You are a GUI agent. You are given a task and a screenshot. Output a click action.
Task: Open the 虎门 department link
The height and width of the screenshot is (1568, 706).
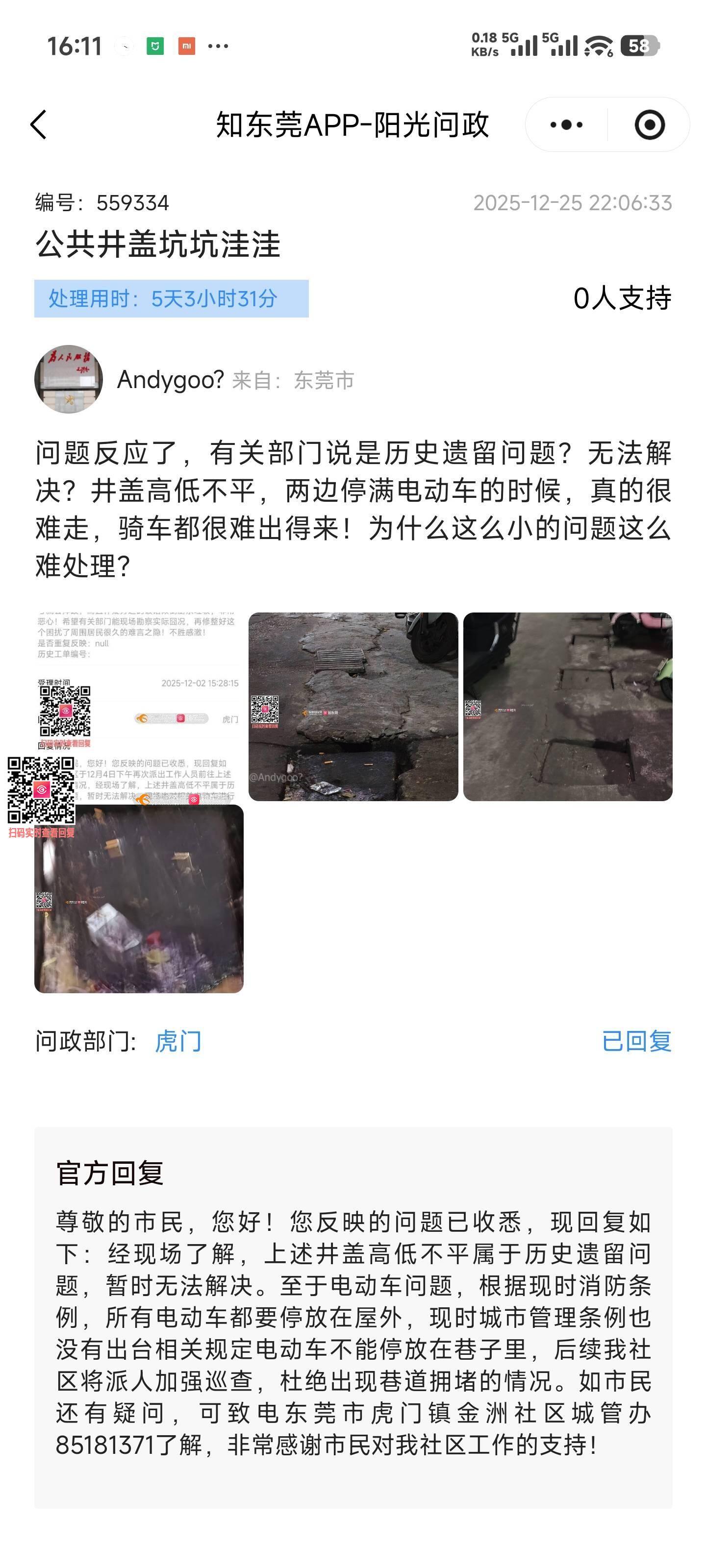[178, 1041]
